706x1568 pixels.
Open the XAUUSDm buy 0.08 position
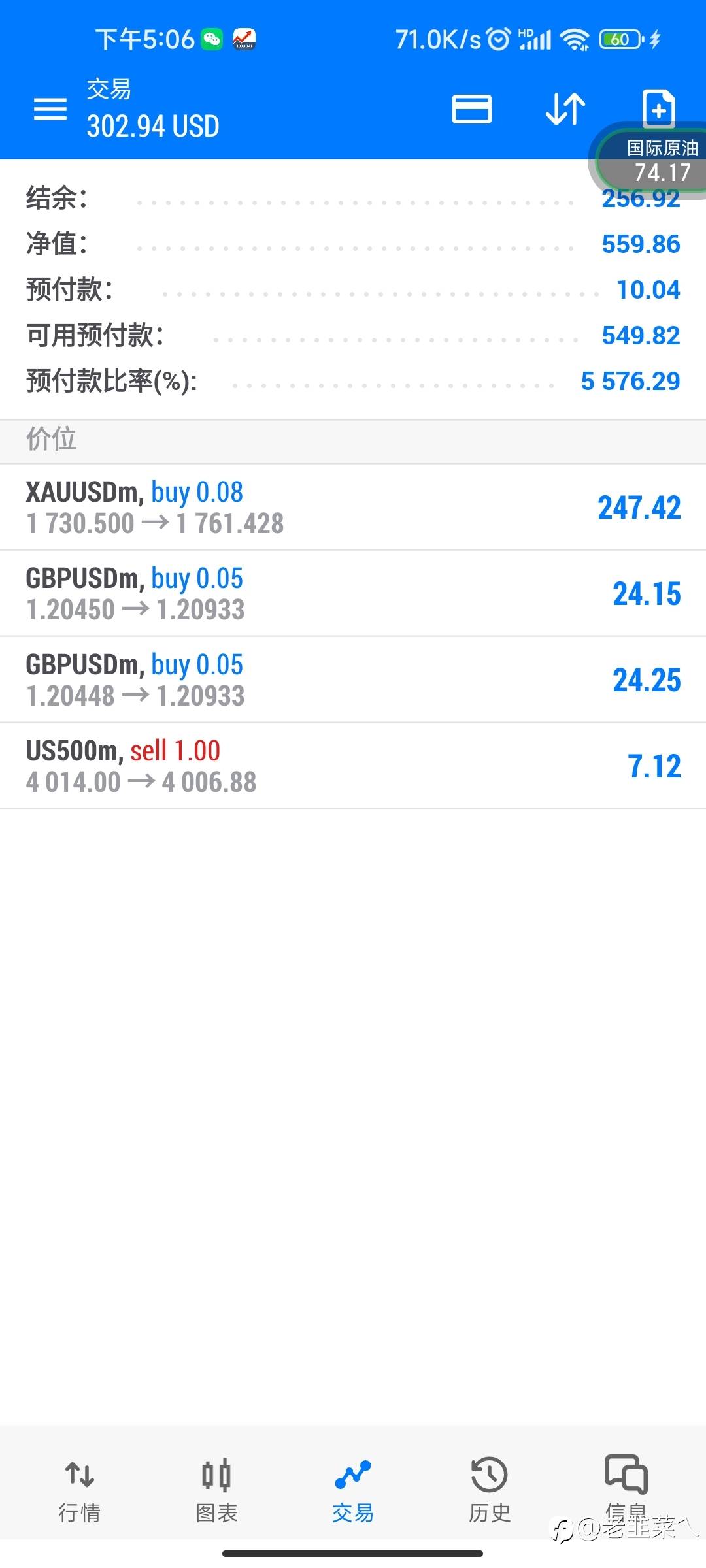point(353,508)
